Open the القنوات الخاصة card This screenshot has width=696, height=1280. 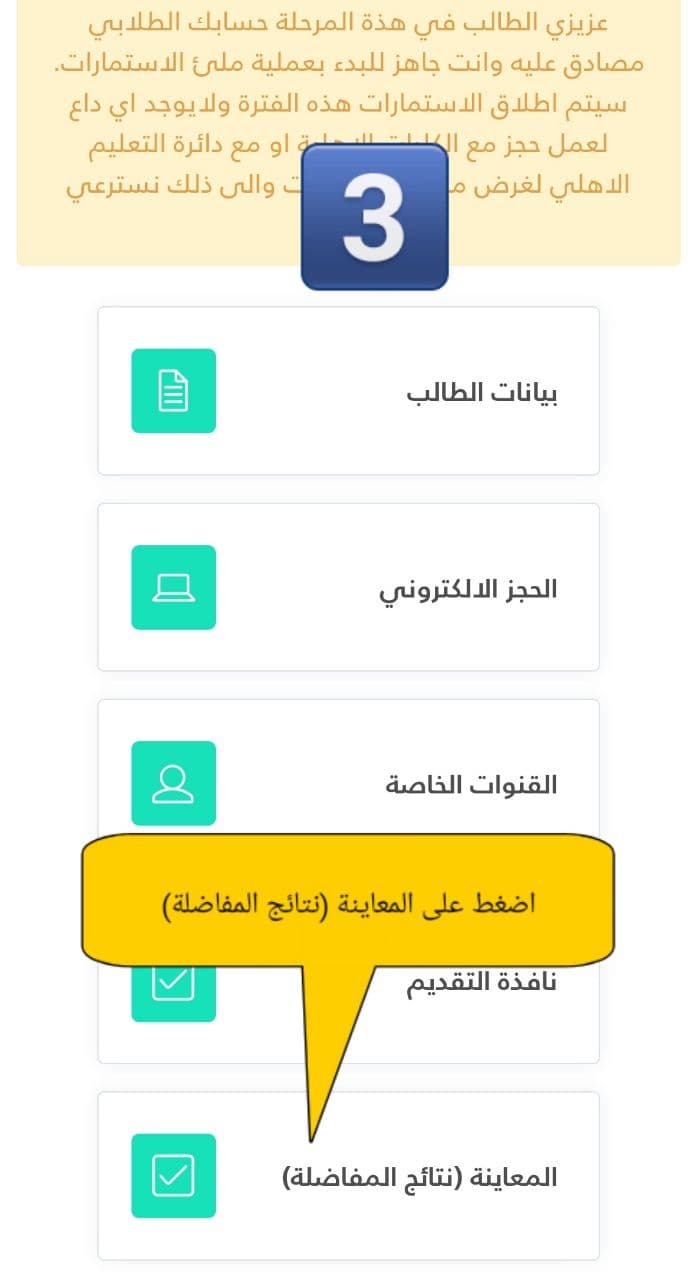click(348, 783)
